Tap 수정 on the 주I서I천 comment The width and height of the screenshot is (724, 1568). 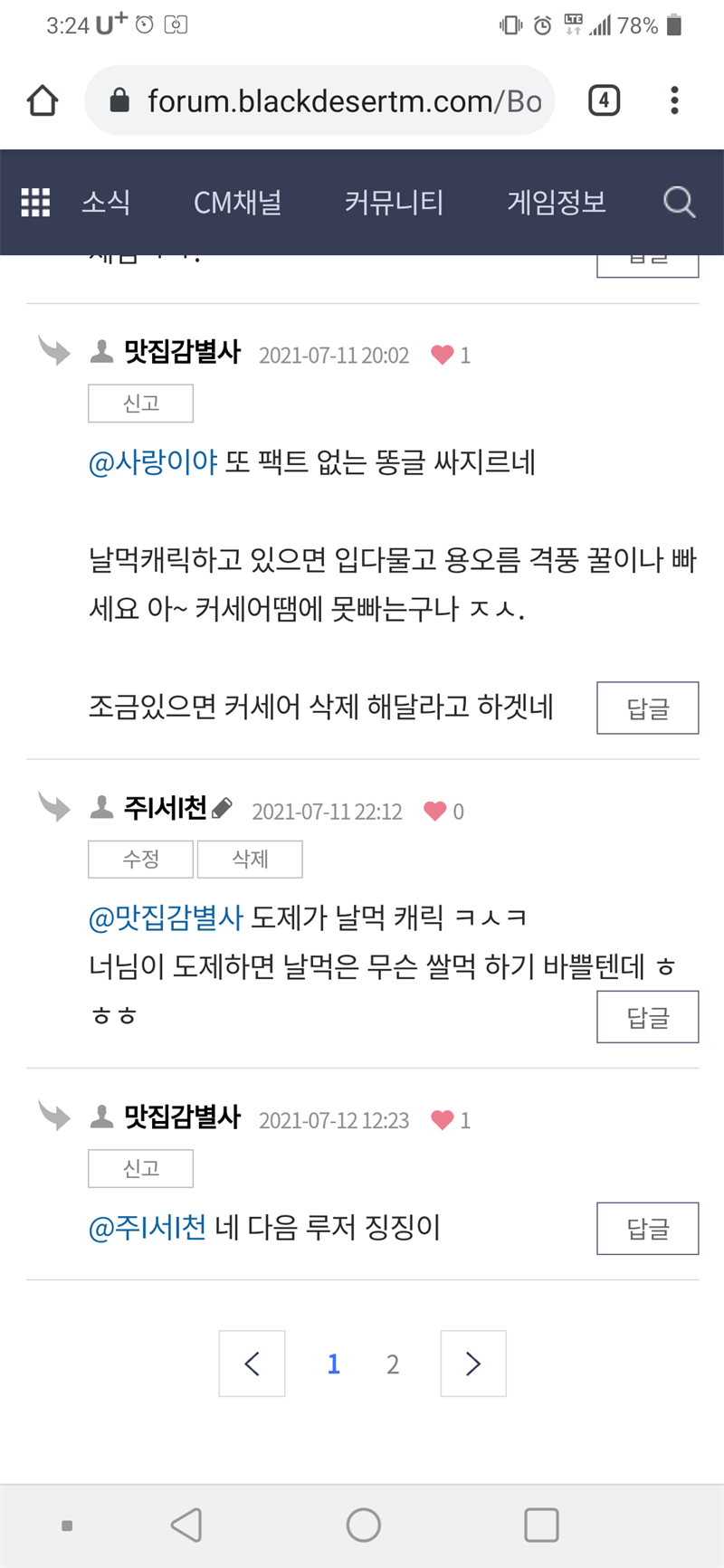click(140, 860)
